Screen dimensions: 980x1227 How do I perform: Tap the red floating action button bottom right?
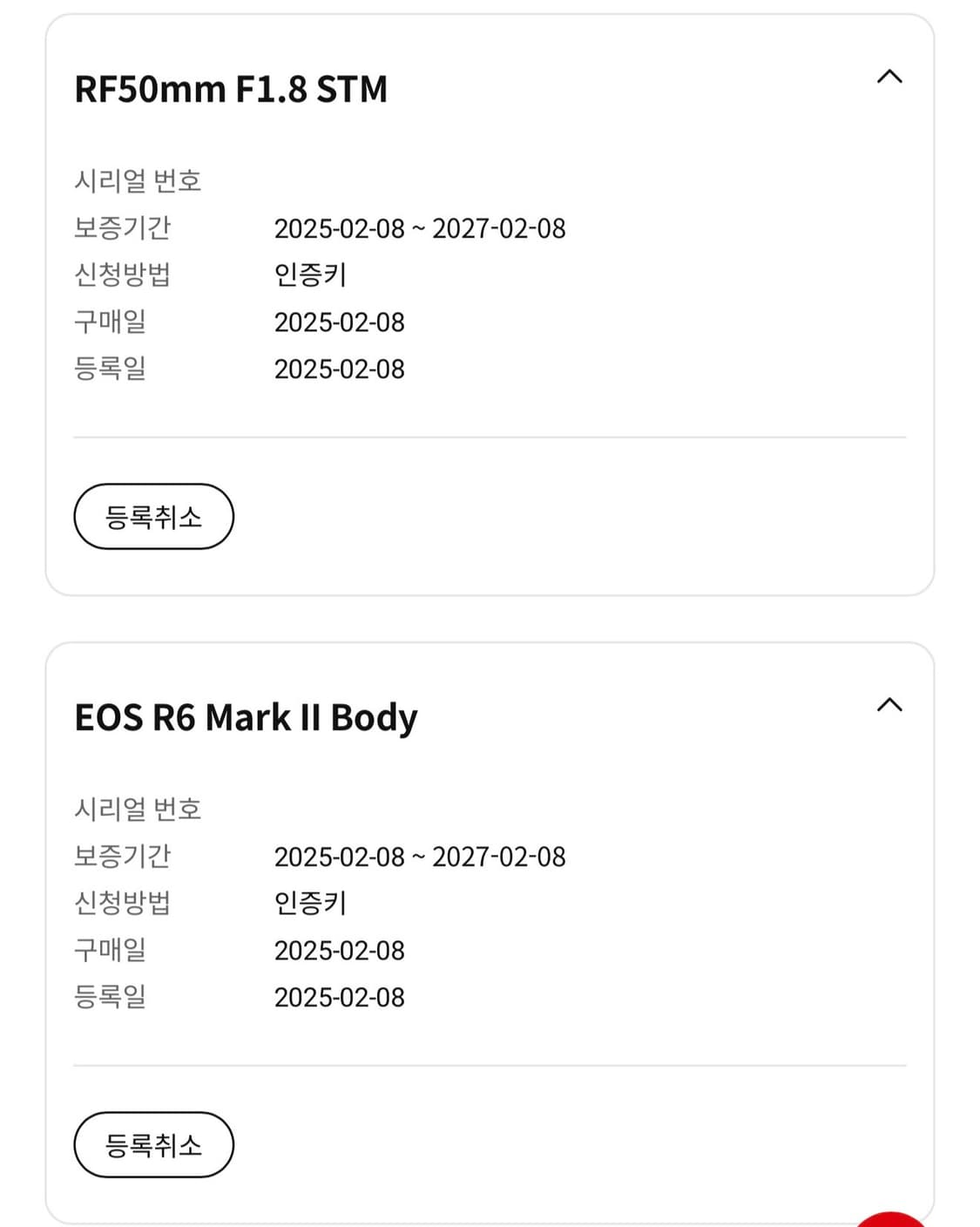[x=890, y=1218]
